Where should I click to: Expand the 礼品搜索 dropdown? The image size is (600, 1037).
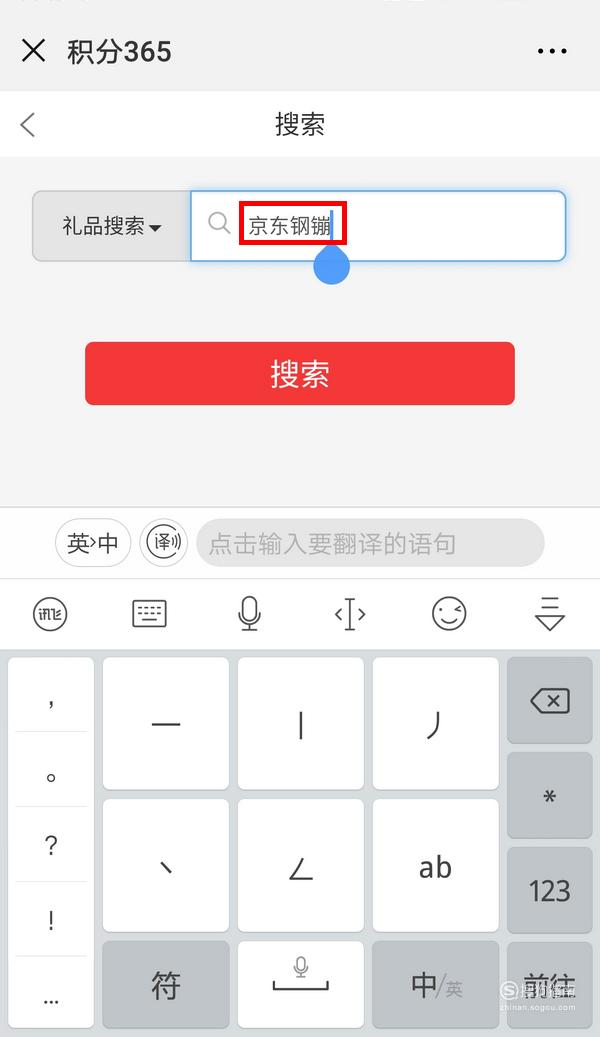[x=112, y=226]
